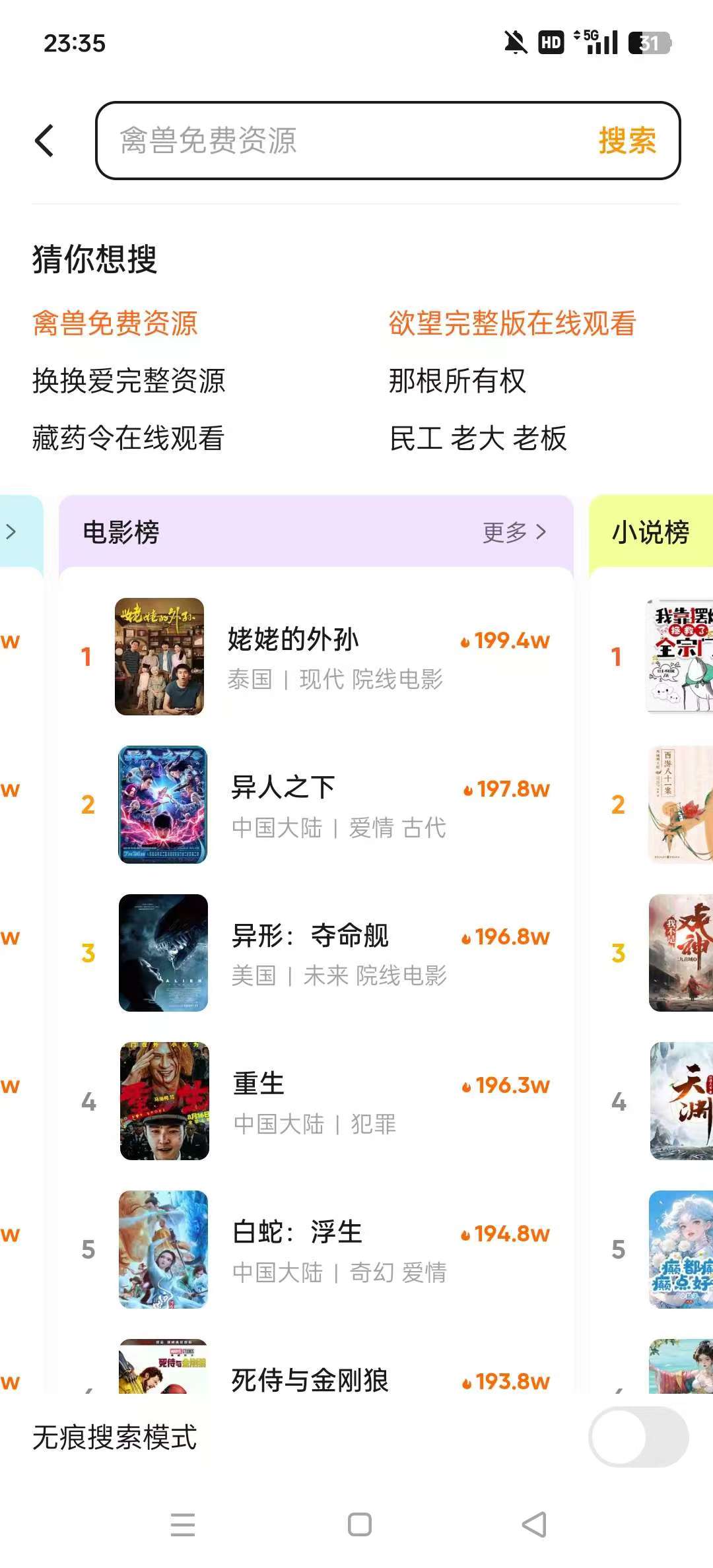Image resolution: width=713 pixels, height=1568 pixels.
Task: Select suggestion 藏药令在线观看
Action: [x=129, y=438]
